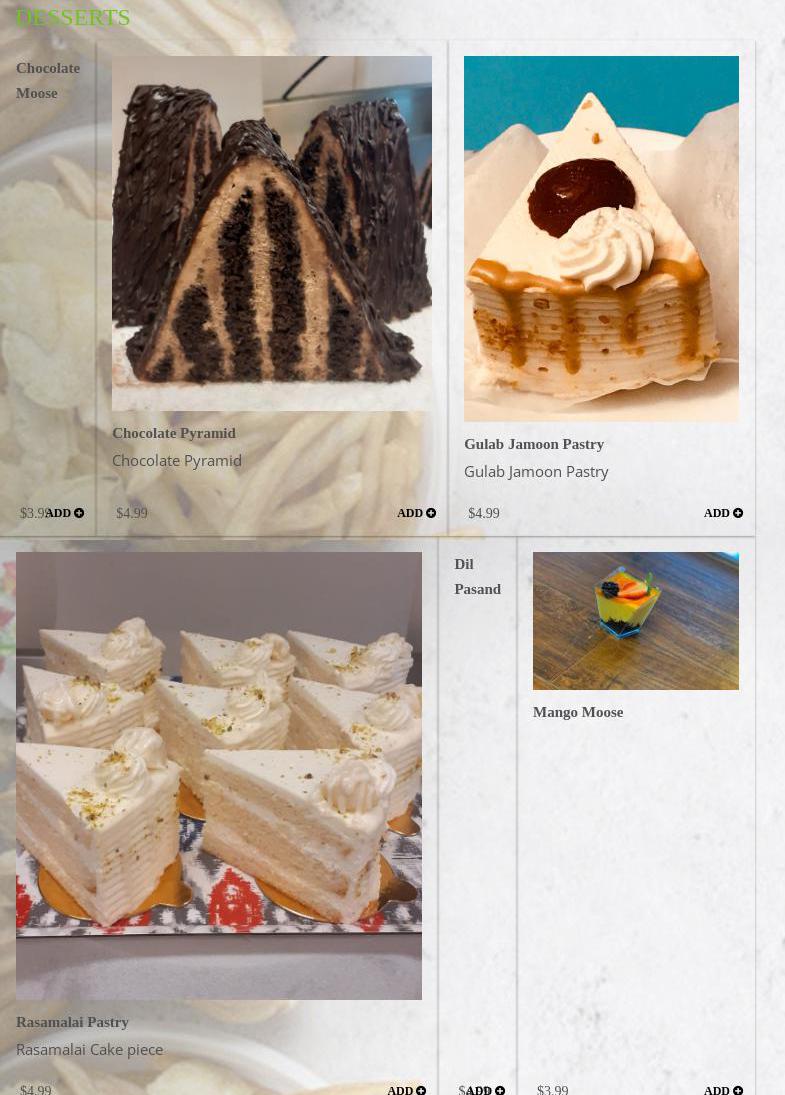
Task: Add Rasamalai Pastry to the order
Action: click(406, 1090)
